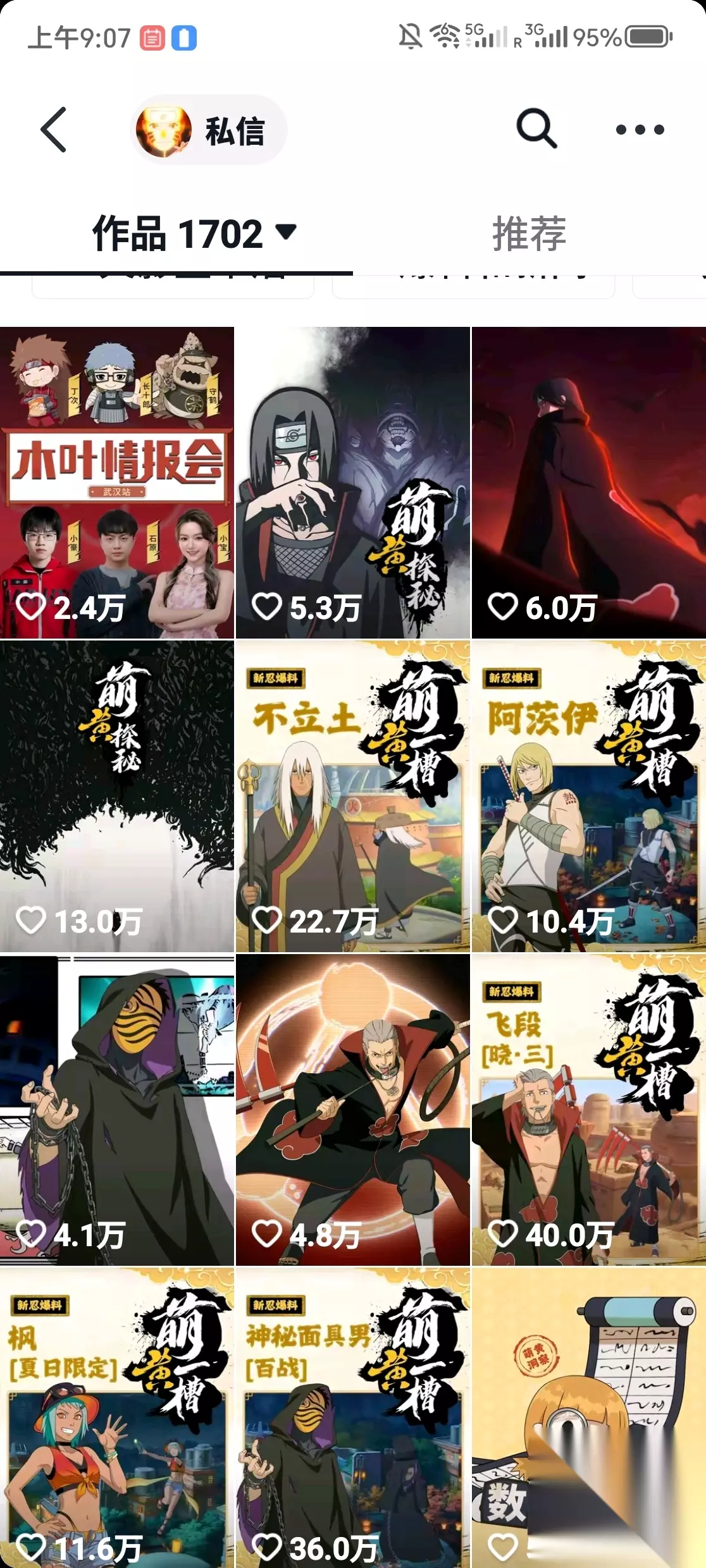Open the 飞段 晓·三 video with 40.0万 likes
This screenshot has height=1568, width=706.
[589, 1110]
